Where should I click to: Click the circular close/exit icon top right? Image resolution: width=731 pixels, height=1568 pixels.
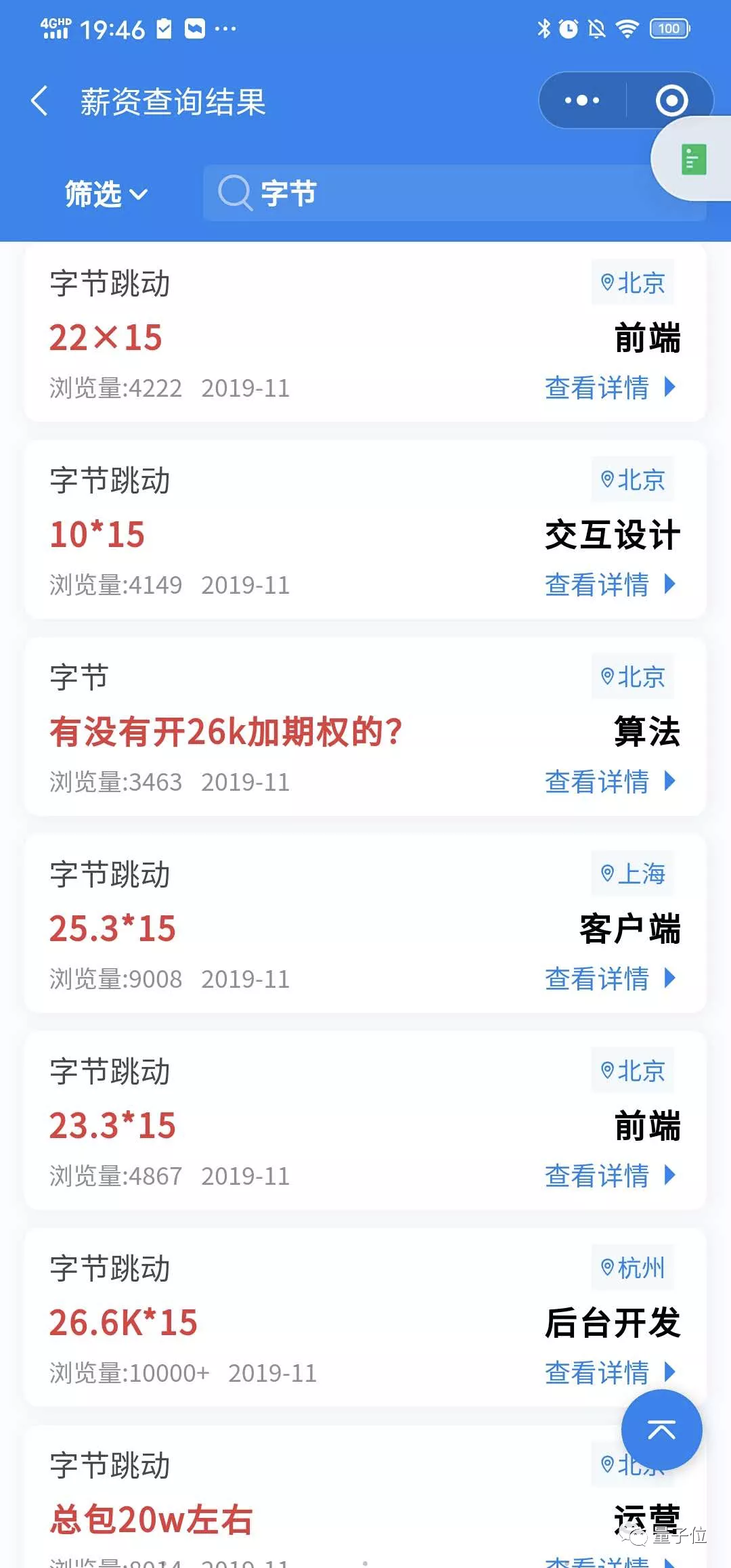coord(672,100)
